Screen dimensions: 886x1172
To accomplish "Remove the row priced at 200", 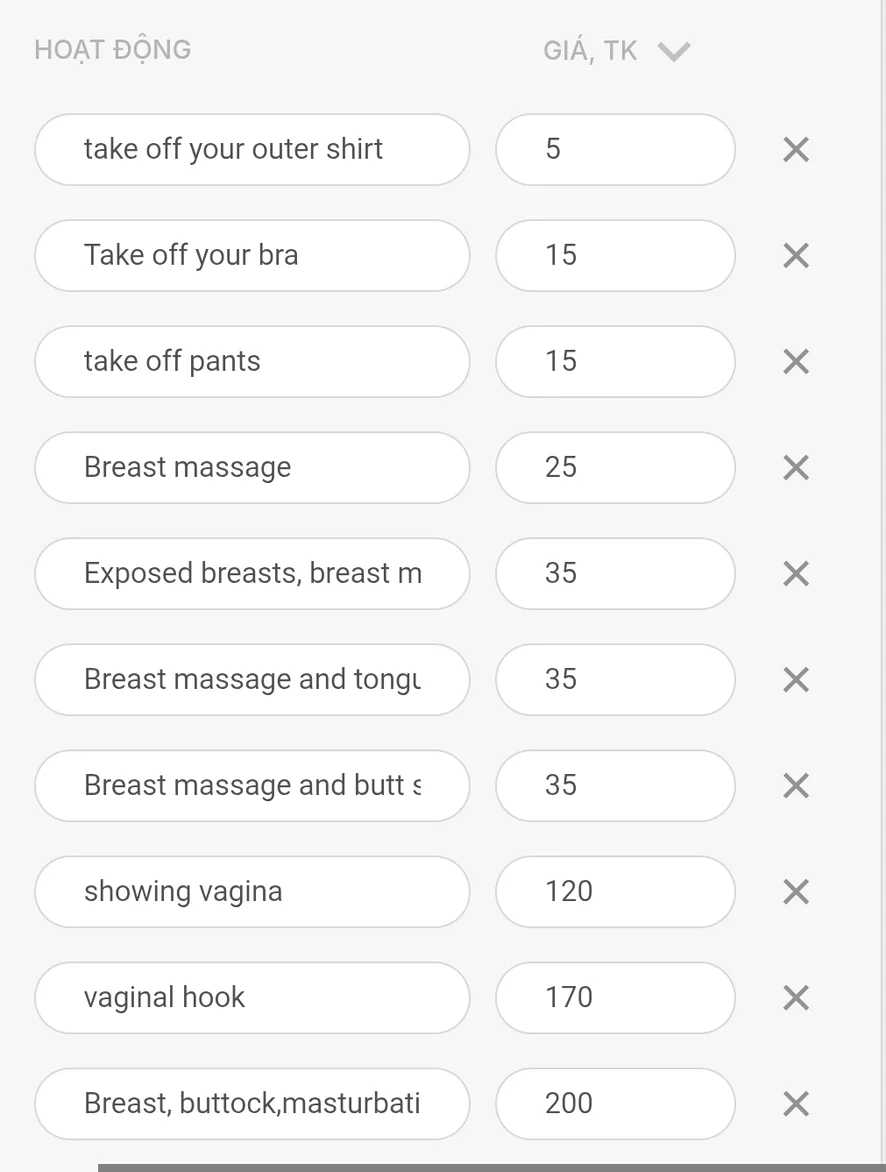I will (x=796, y=1104).
